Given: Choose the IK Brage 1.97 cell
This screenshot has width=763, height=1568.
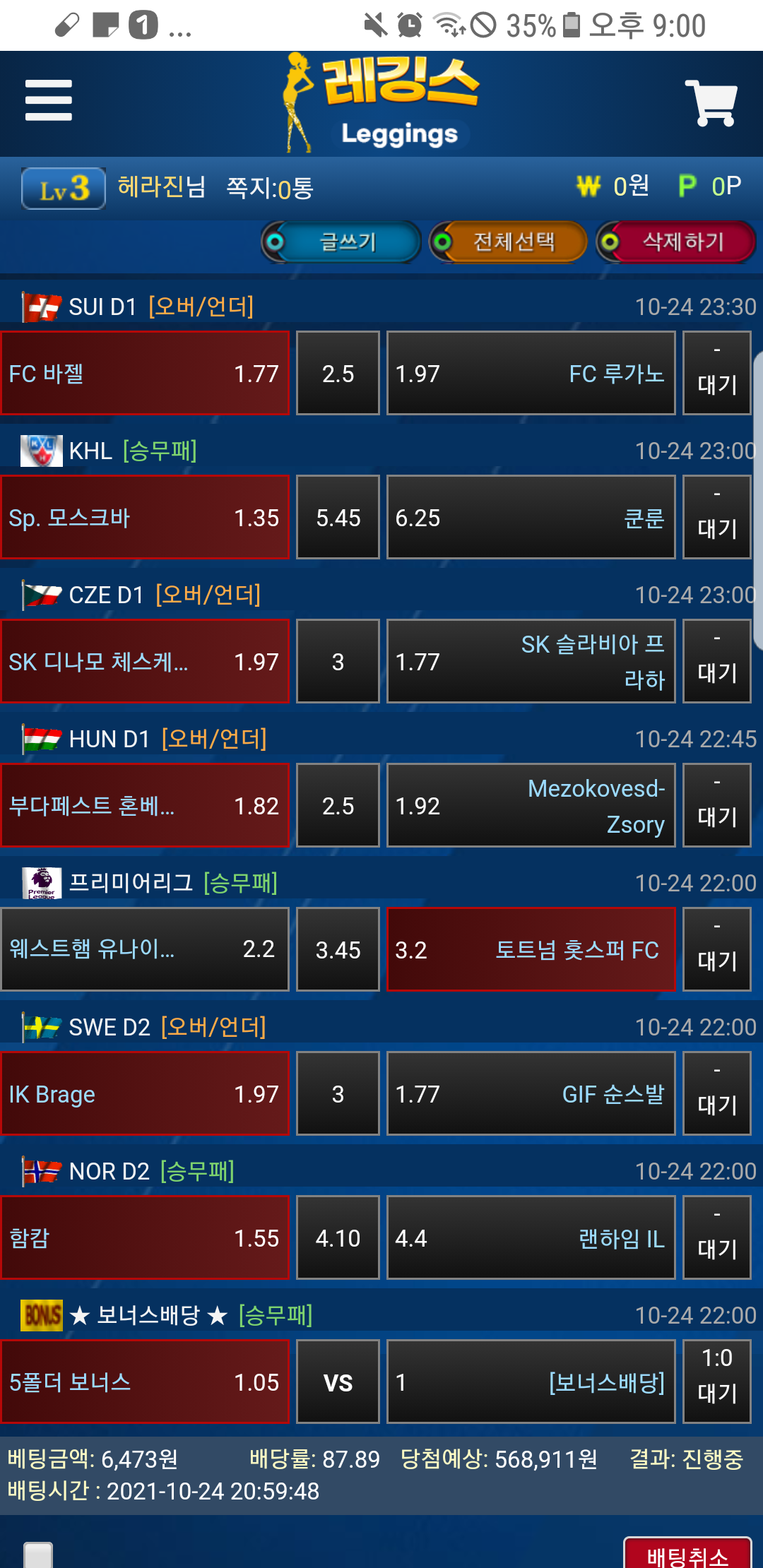Looking at the screenshot, I should coord(145,1093).
